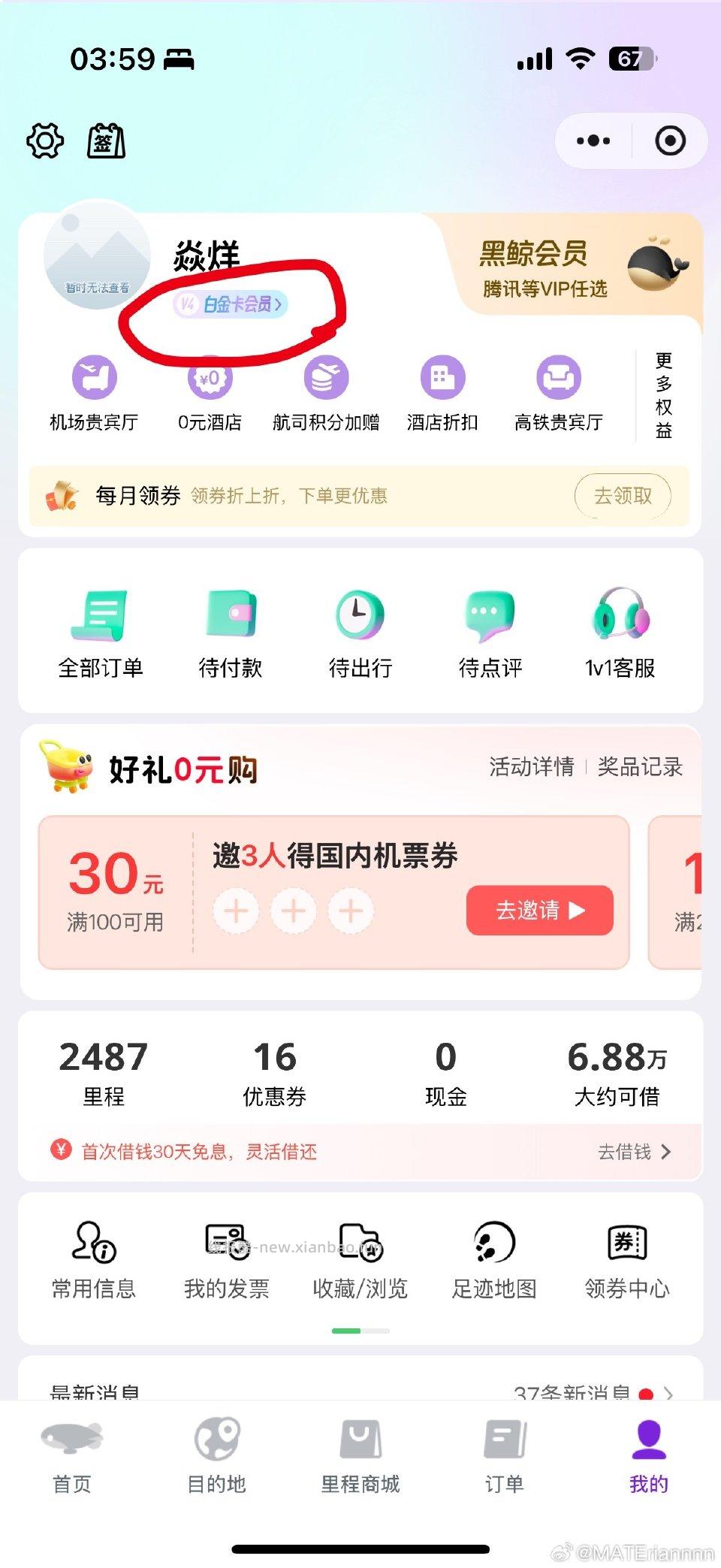Check 待出行 trips
Screen dimensions: 721x1568
tap(359, 631)
